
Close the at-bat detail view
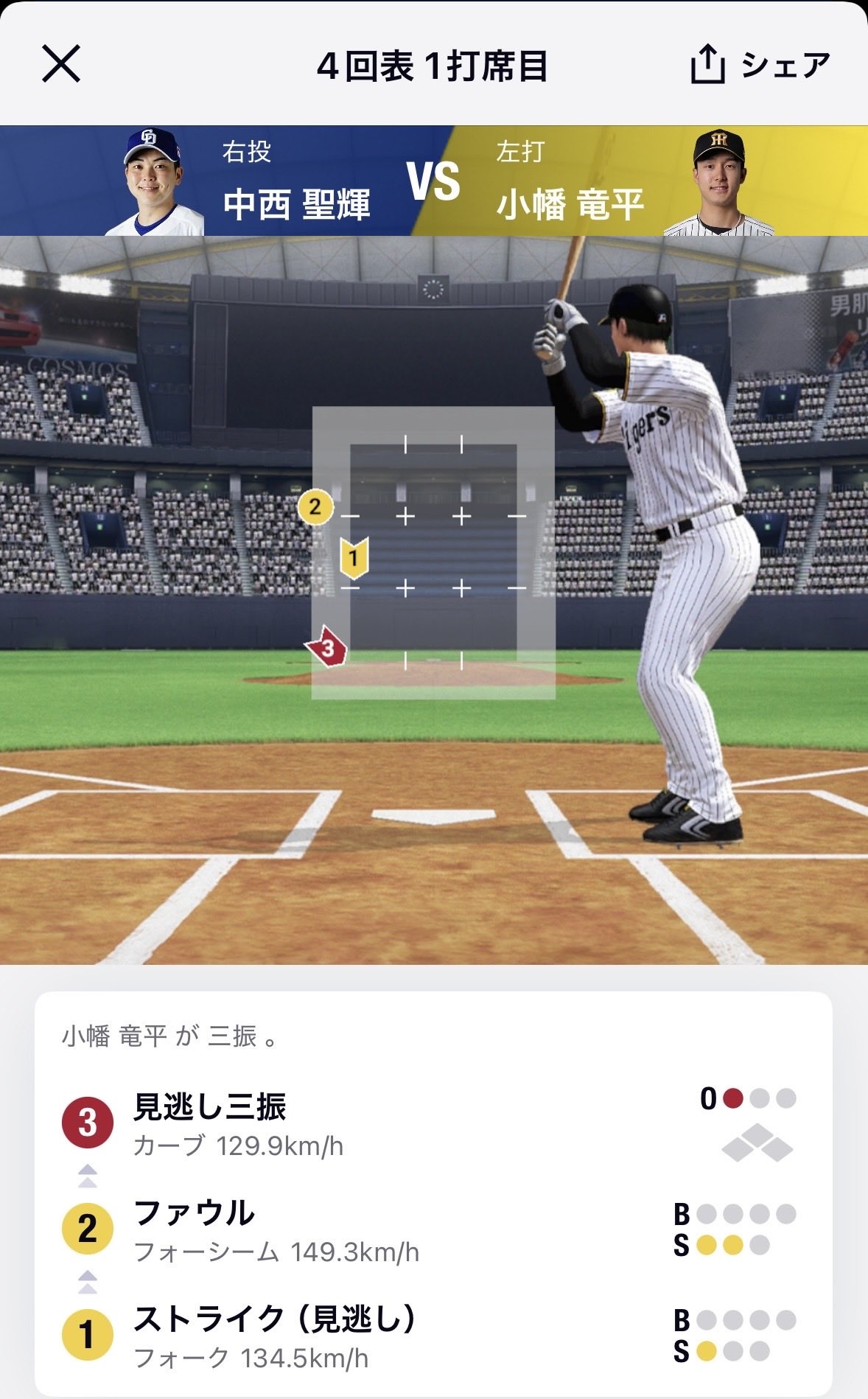pos(61,63)
